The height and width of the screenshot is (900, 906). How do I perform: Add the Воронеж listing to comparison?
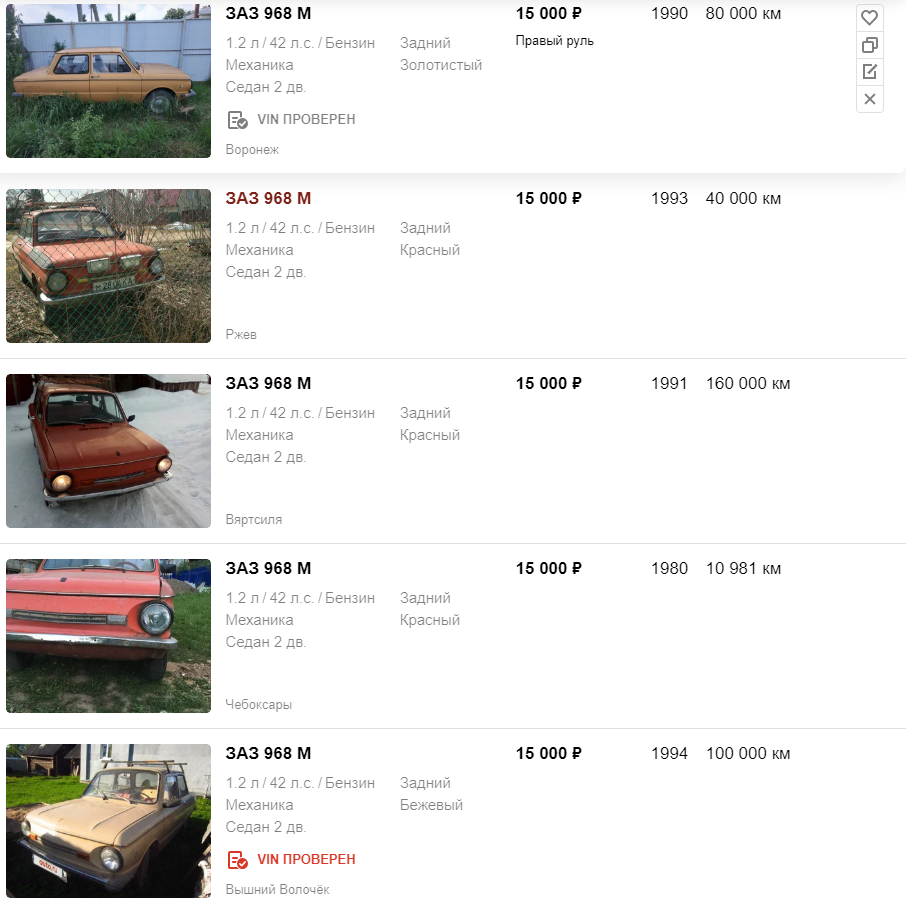tap(870, 45)
